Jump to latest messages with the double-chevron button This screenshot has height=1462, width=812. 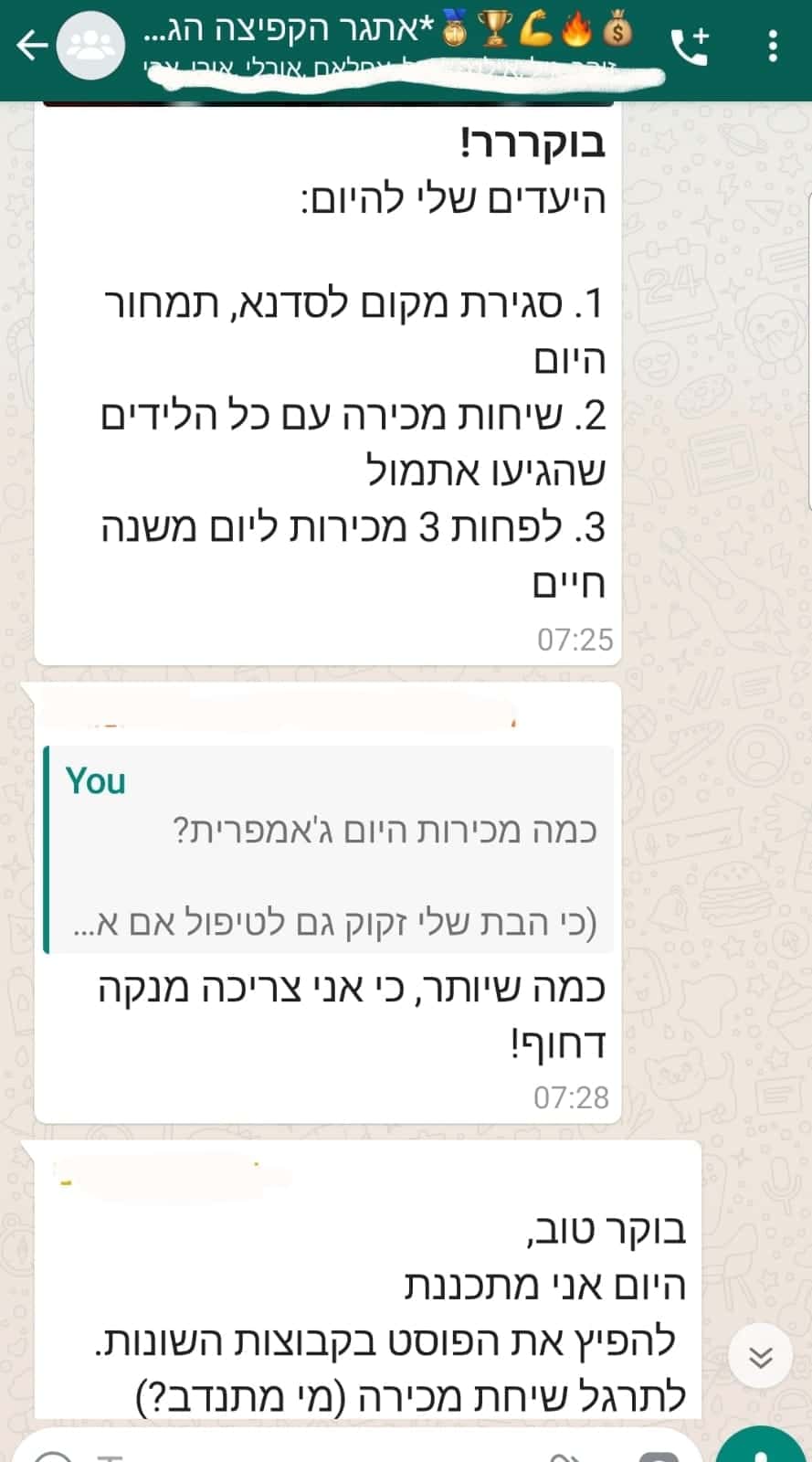tap(761, 1357)
